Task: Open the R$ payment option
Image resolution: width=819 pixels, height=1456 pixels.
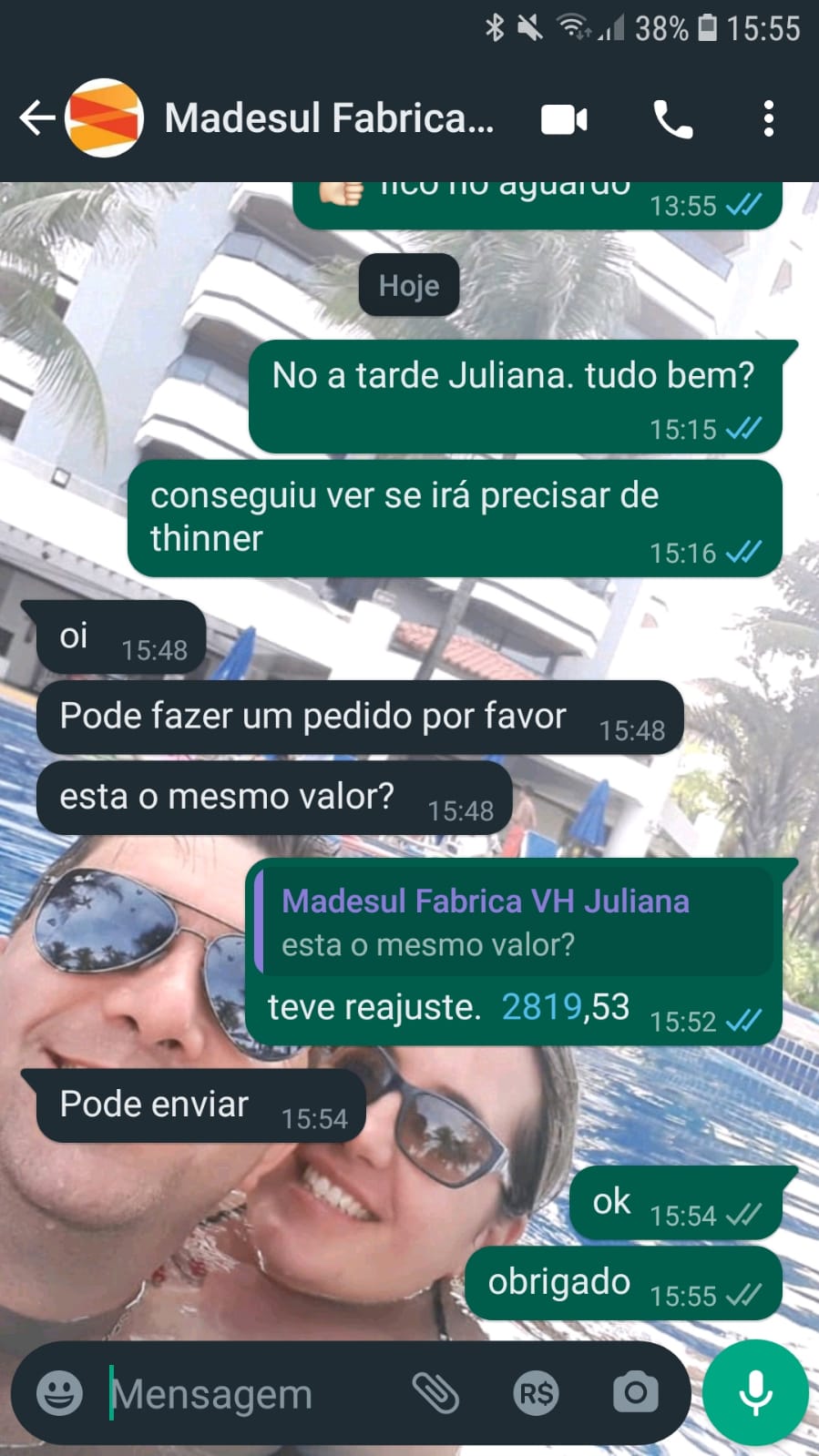Action: coord(536,1393)
